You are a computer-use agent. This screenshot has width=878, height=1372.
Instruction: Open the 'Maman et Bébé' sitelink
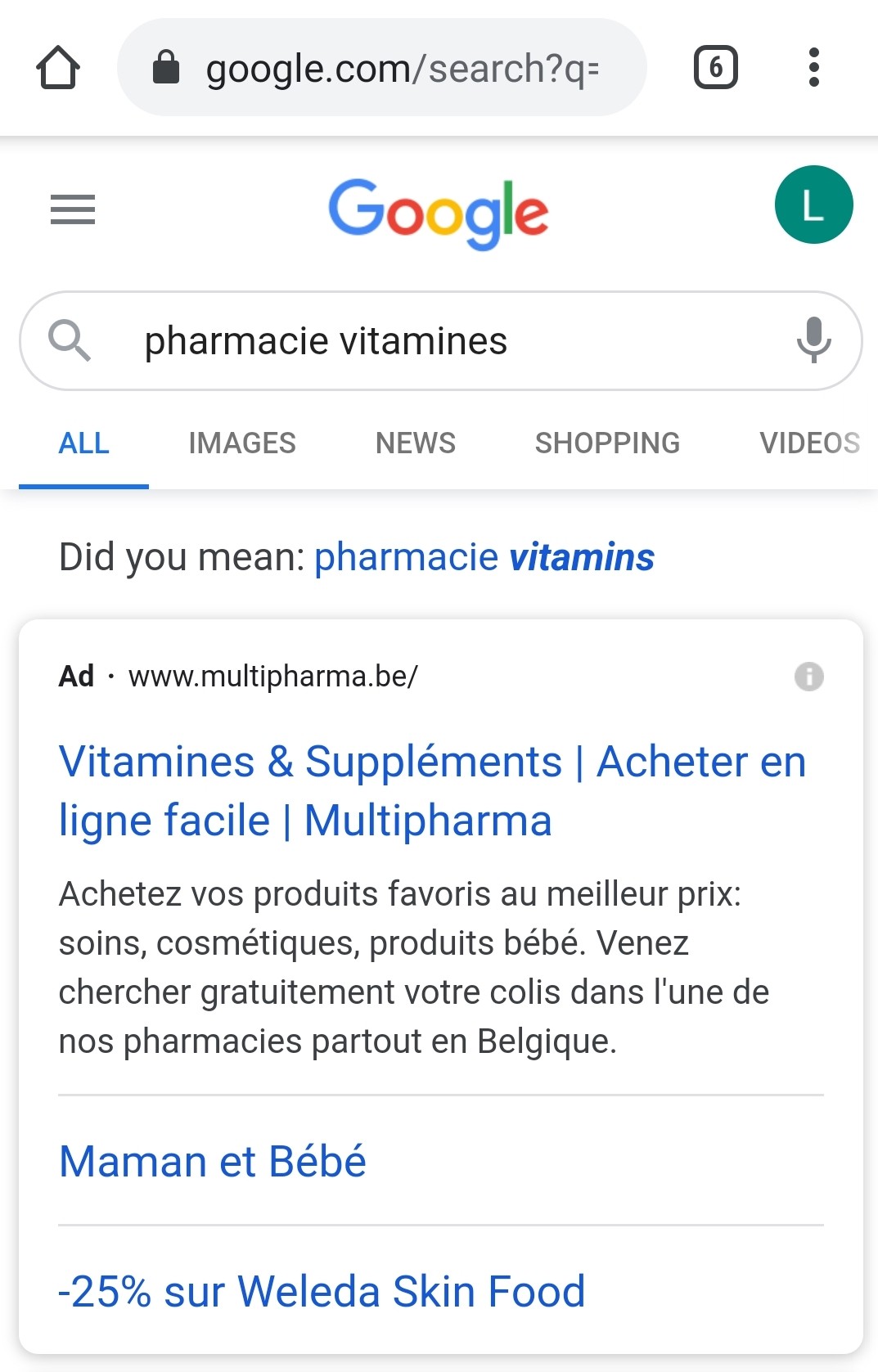coord(212,1161)
